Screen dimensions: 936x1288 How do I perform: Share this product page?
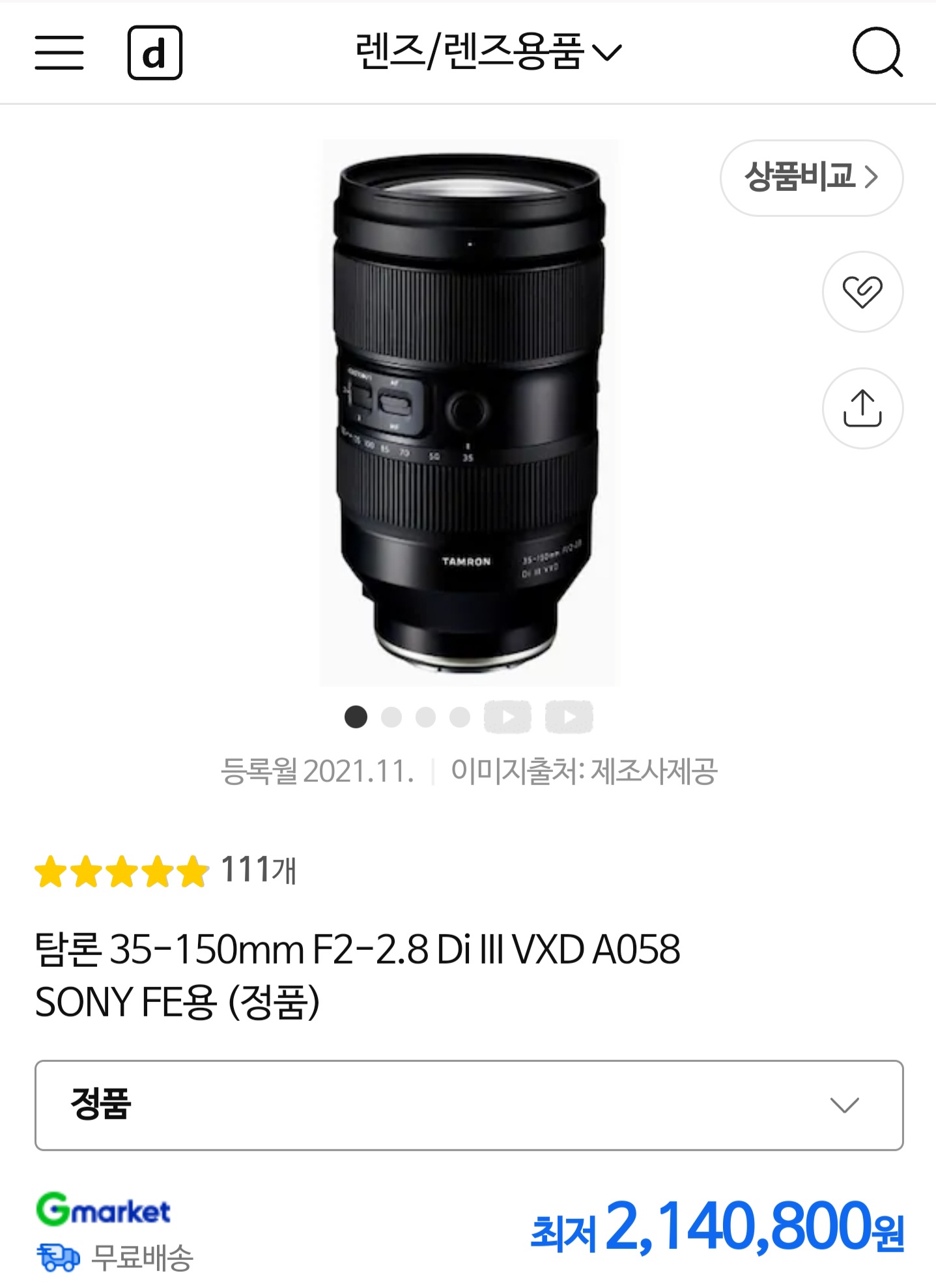(x=862, y=408)
